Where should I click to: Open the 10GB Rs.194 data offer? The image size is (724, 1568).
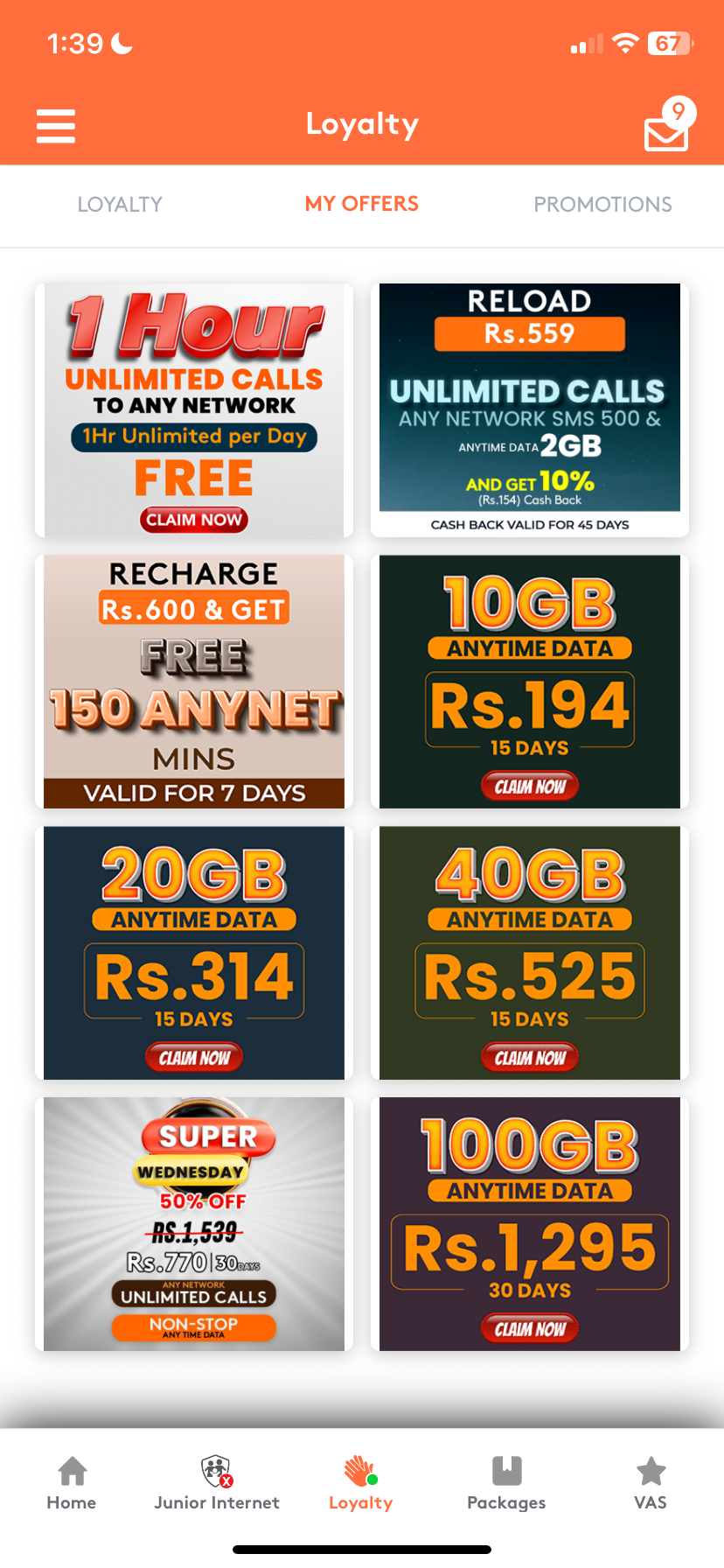[x=530, y=682]
